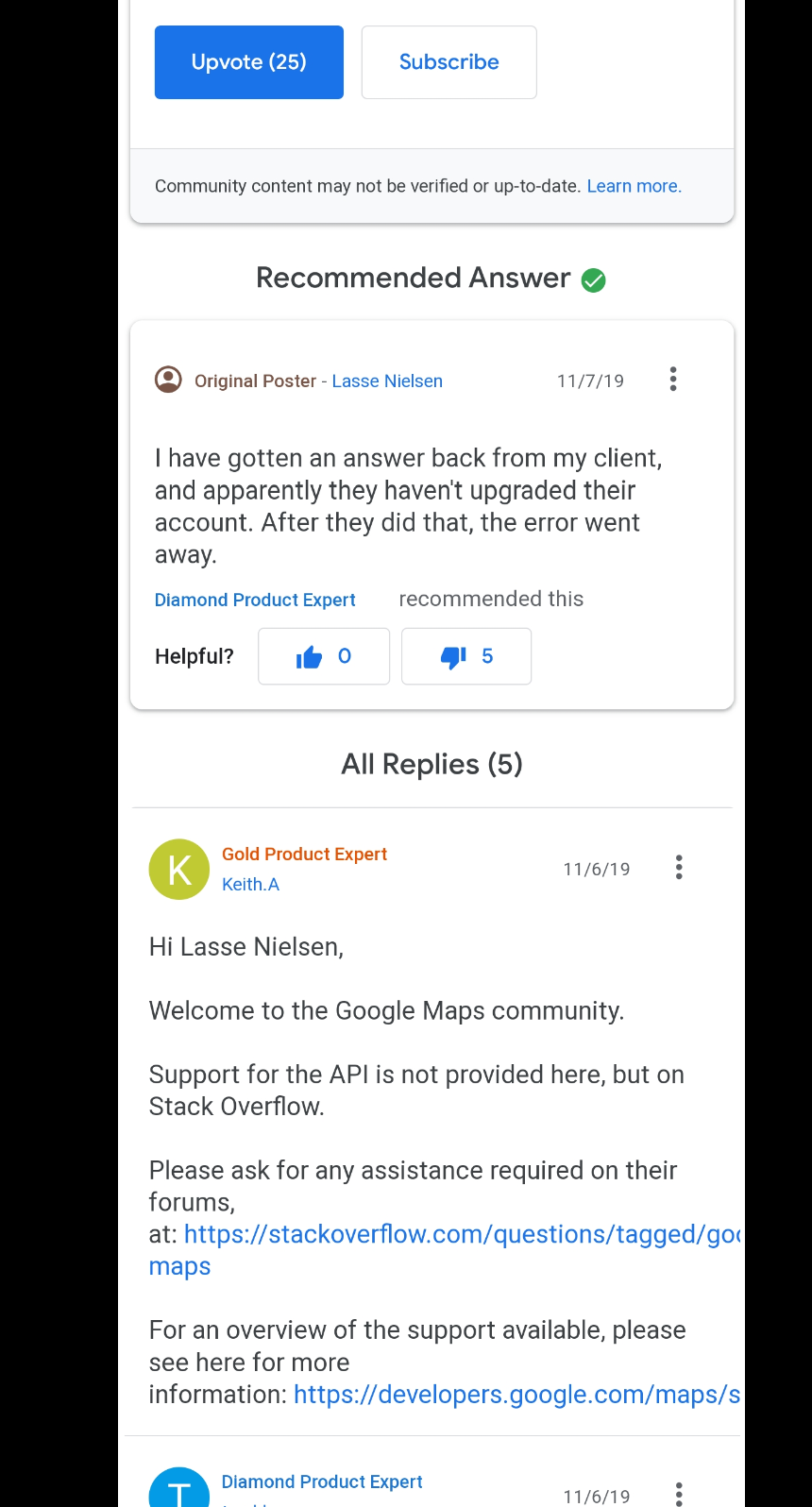
Task: Open Keith.A's profile
Action: [250, 885]
